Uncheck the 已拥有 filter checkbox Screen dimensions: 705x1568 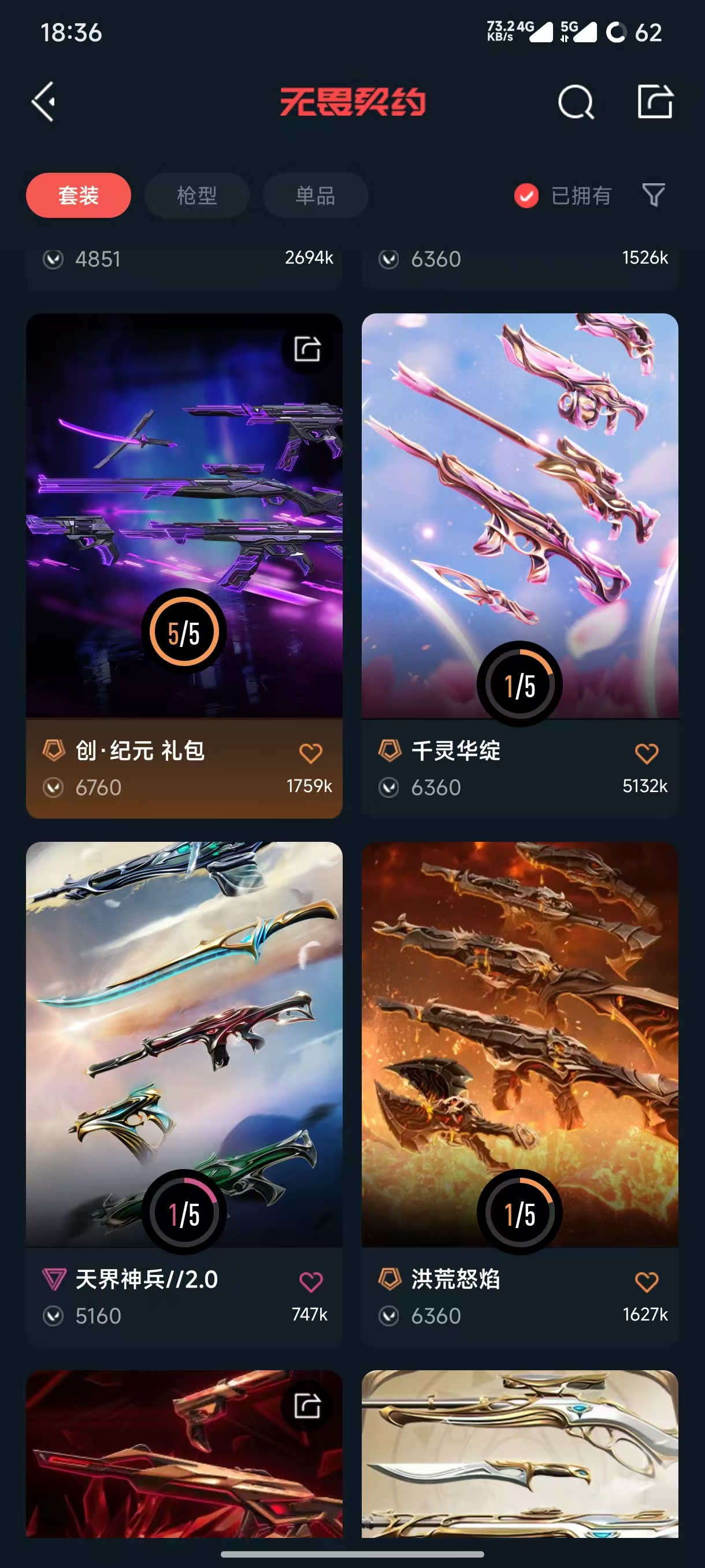[x=526, y=195]
